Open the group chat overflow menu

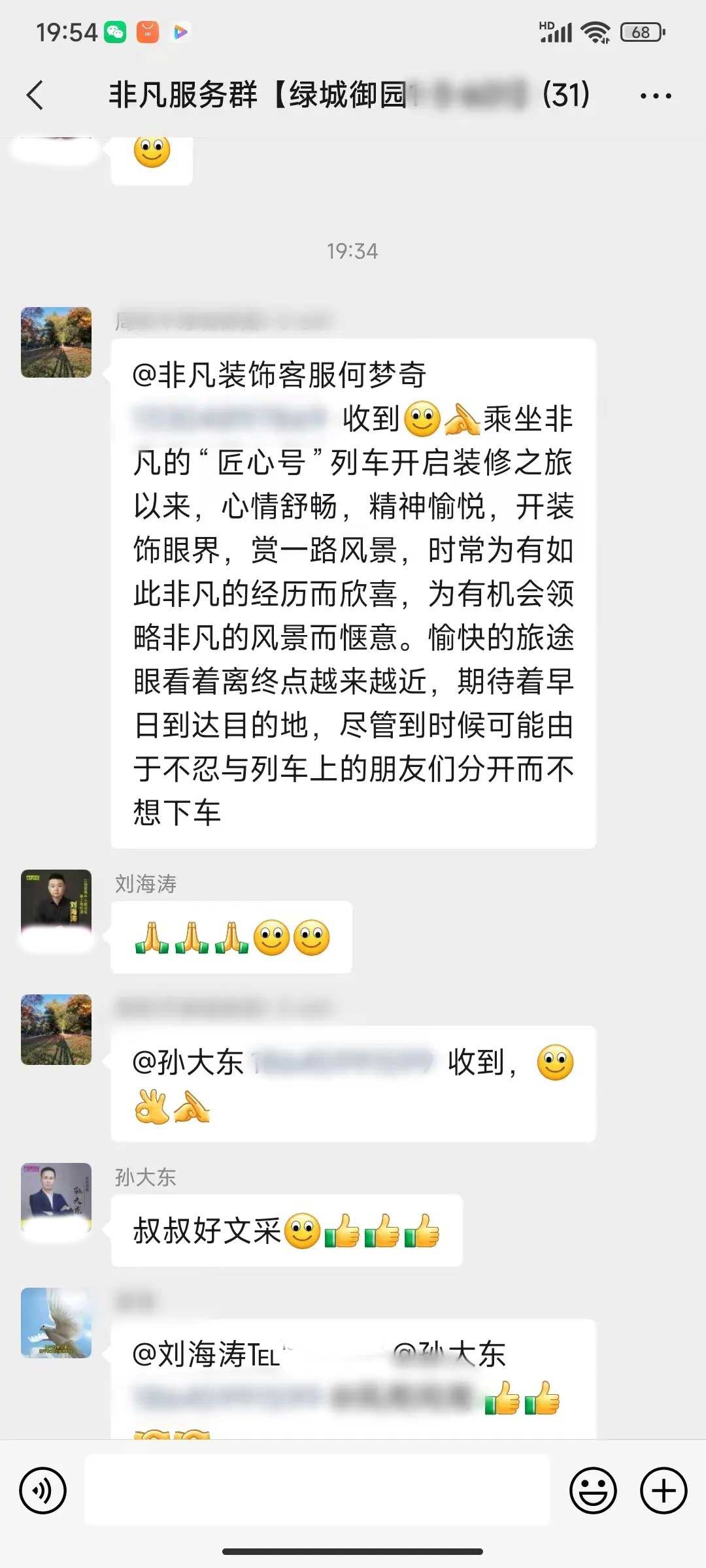(x=655, y=96)
